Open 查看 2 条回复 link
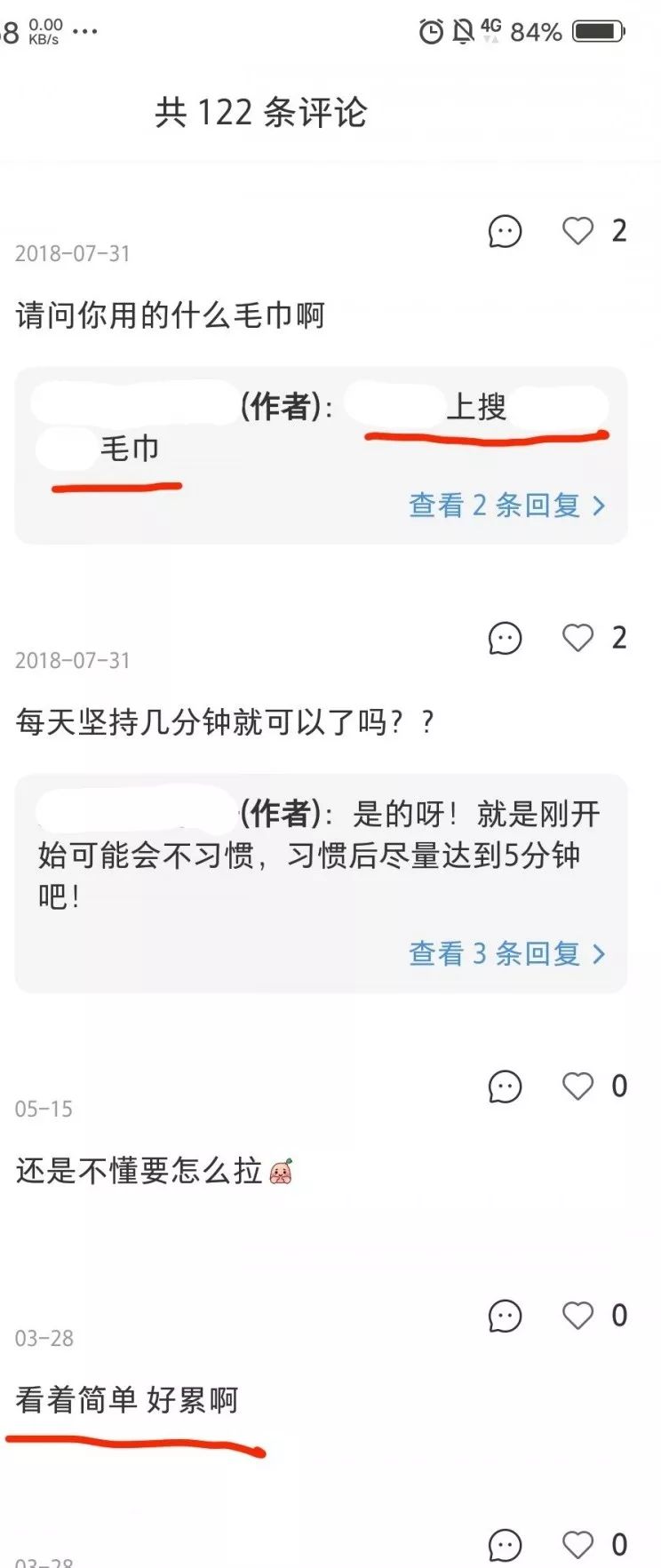This screenshot has height=1568, width=661. (x=506, y=505)
